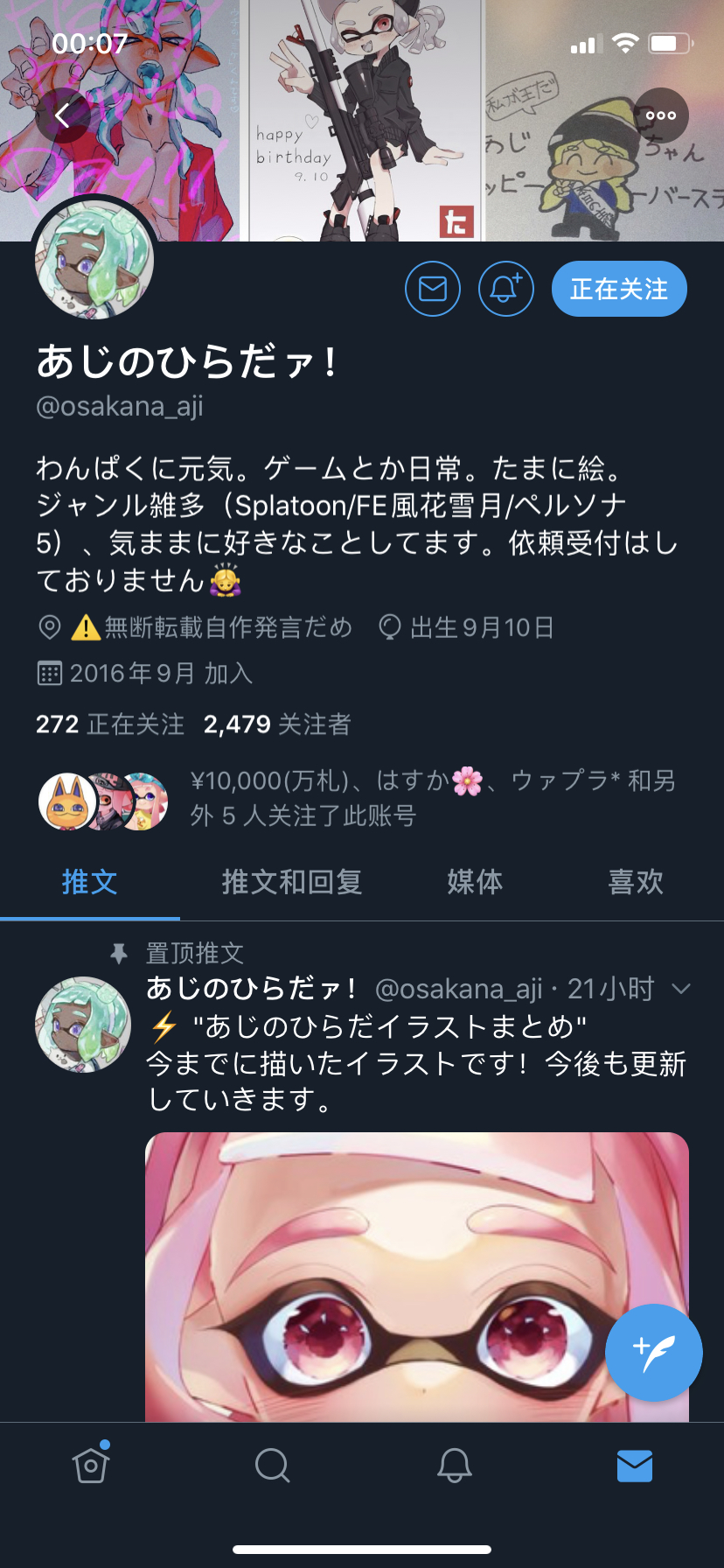Viewport: 724px width, 1568px height.
Task: Open the pinned tweet's illustration image
Action: point(416,1277)
